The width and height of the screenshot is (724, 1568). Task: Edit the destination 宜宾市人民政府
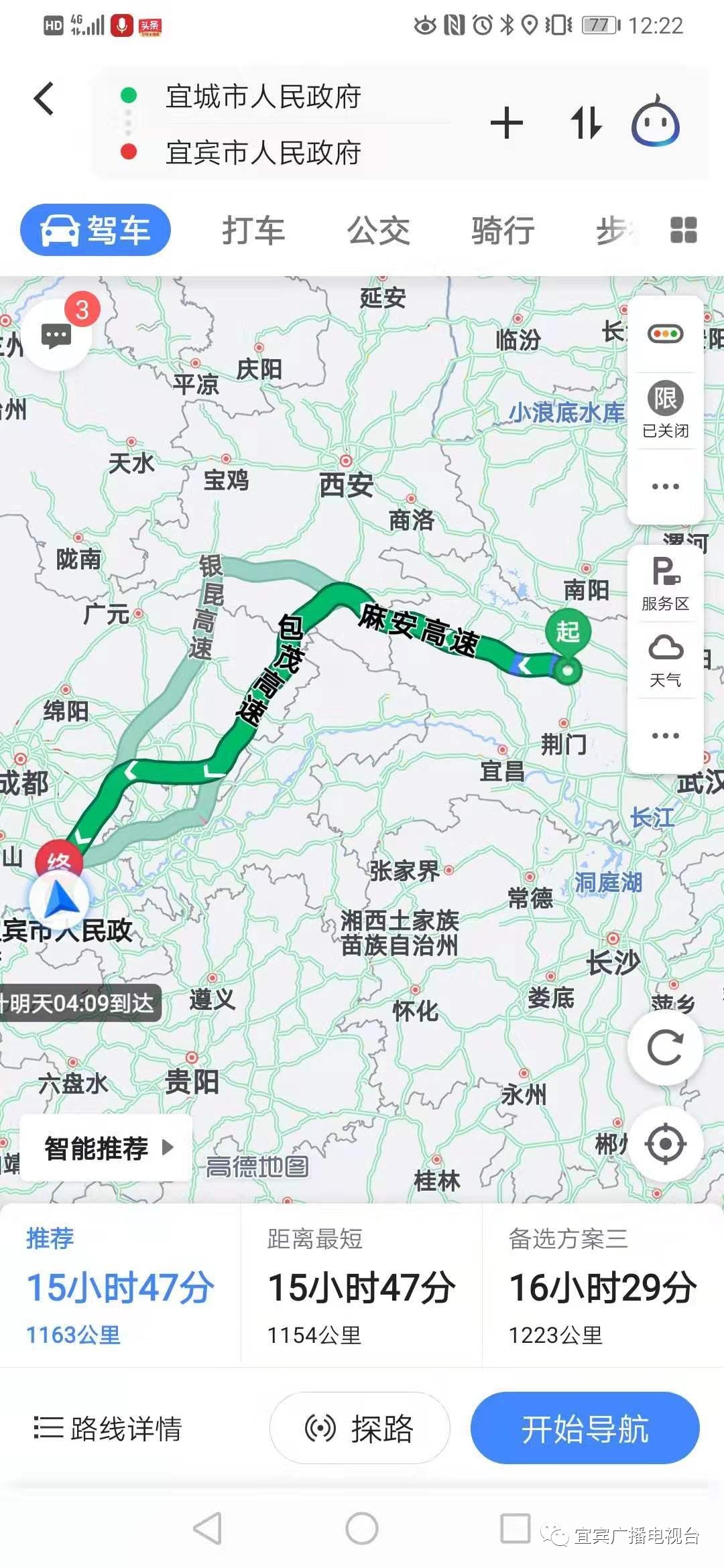coord(263,153)
